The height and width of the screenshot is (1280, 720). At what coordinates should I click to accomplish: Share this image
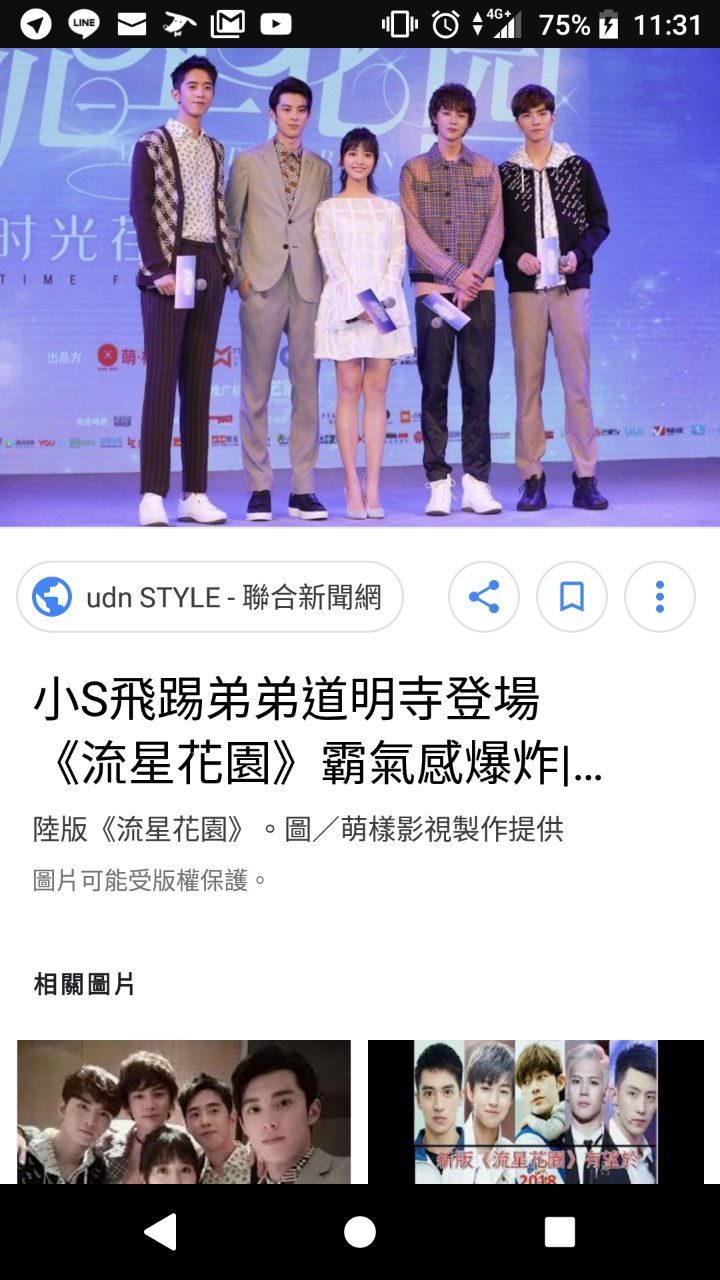pyautogui.click(x=484, y=597)
